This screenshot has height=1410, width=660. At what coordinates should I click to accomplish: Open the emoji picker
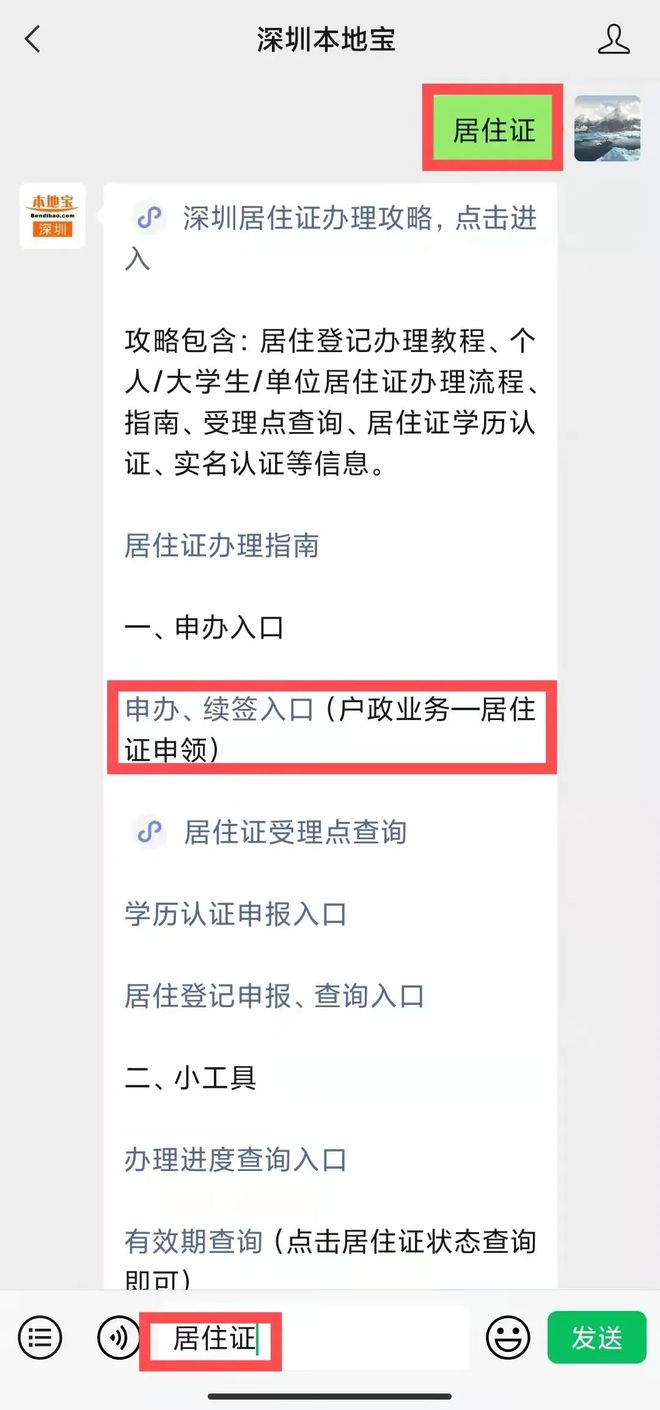[508, 1338]
